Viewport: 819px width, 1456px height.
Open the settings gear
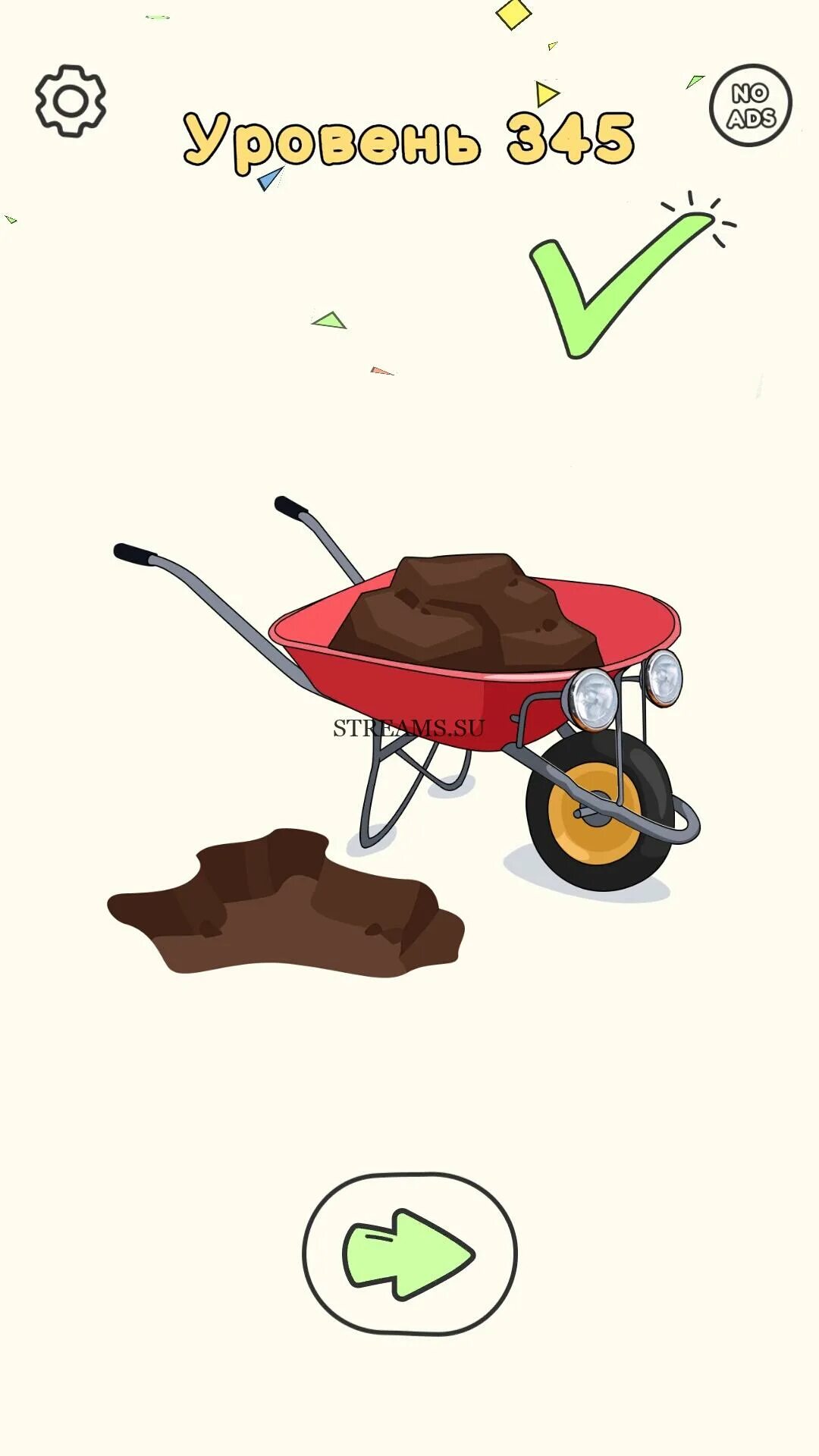click(71, 101)
